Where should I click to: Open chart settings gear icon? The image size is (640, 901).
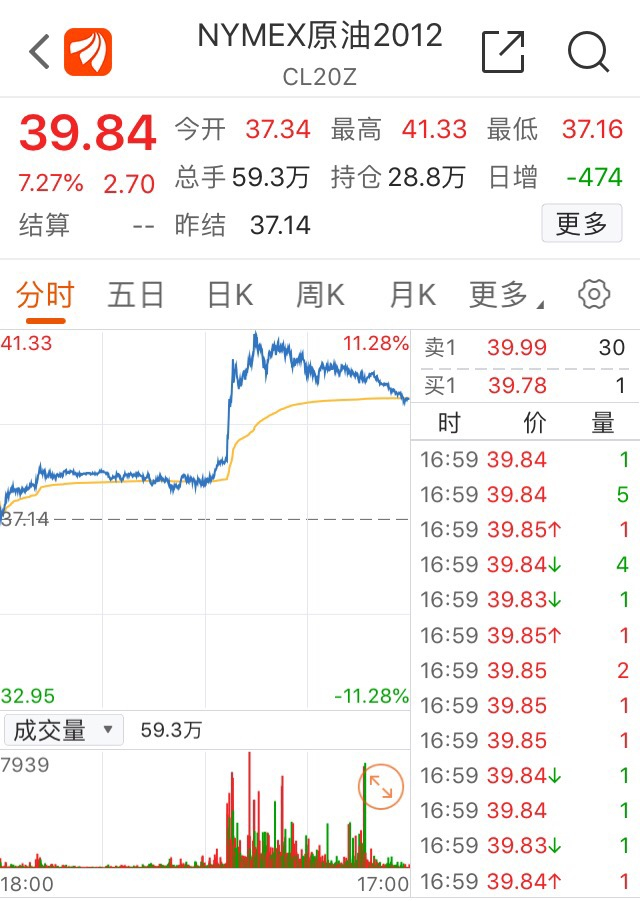(x=594, y=295)
